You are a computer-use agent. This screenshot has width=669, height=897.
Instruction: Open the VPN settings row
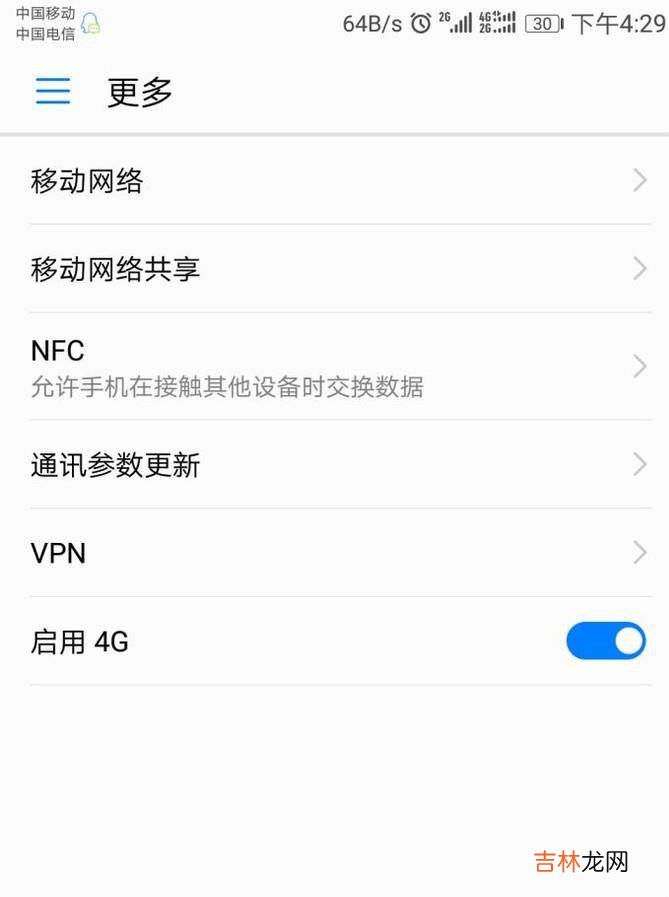(334, 553)
